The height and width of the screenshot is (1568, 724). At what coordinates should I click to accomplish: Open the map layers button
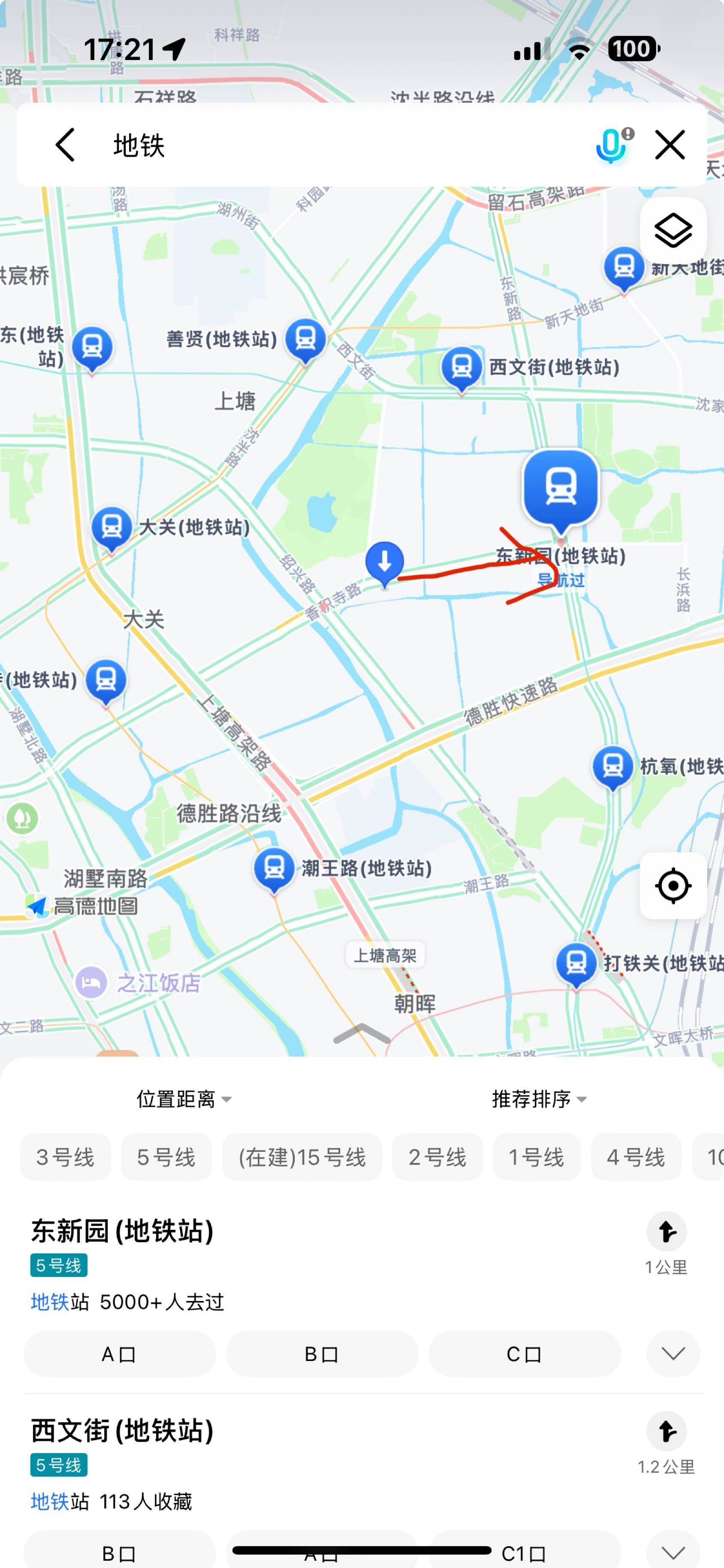pos(673,231)
